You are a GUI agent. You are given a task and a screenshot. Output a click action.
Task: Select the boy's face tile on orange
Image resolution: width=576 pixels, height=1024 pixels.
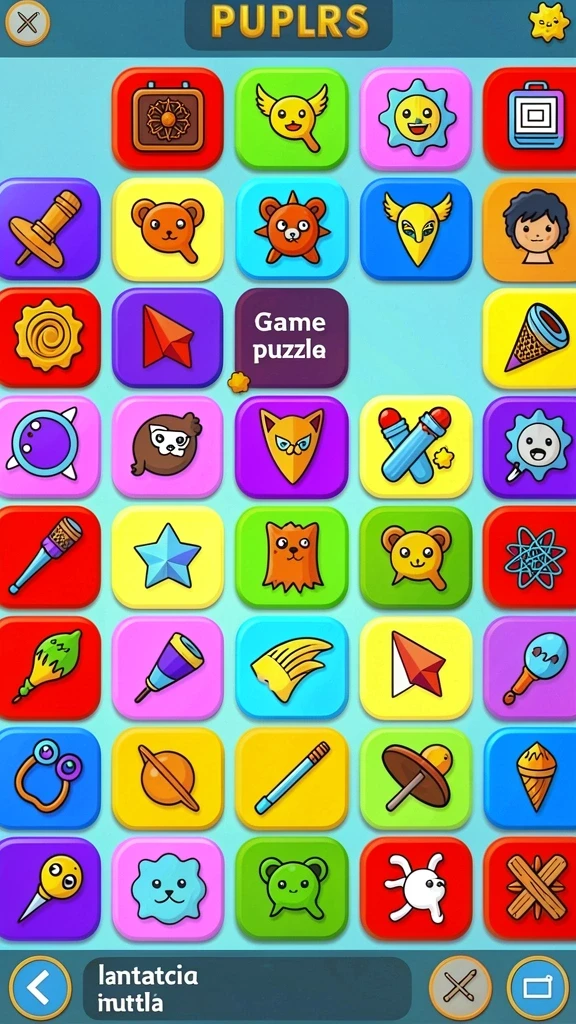pyautogui.click(x=530, y=229)
